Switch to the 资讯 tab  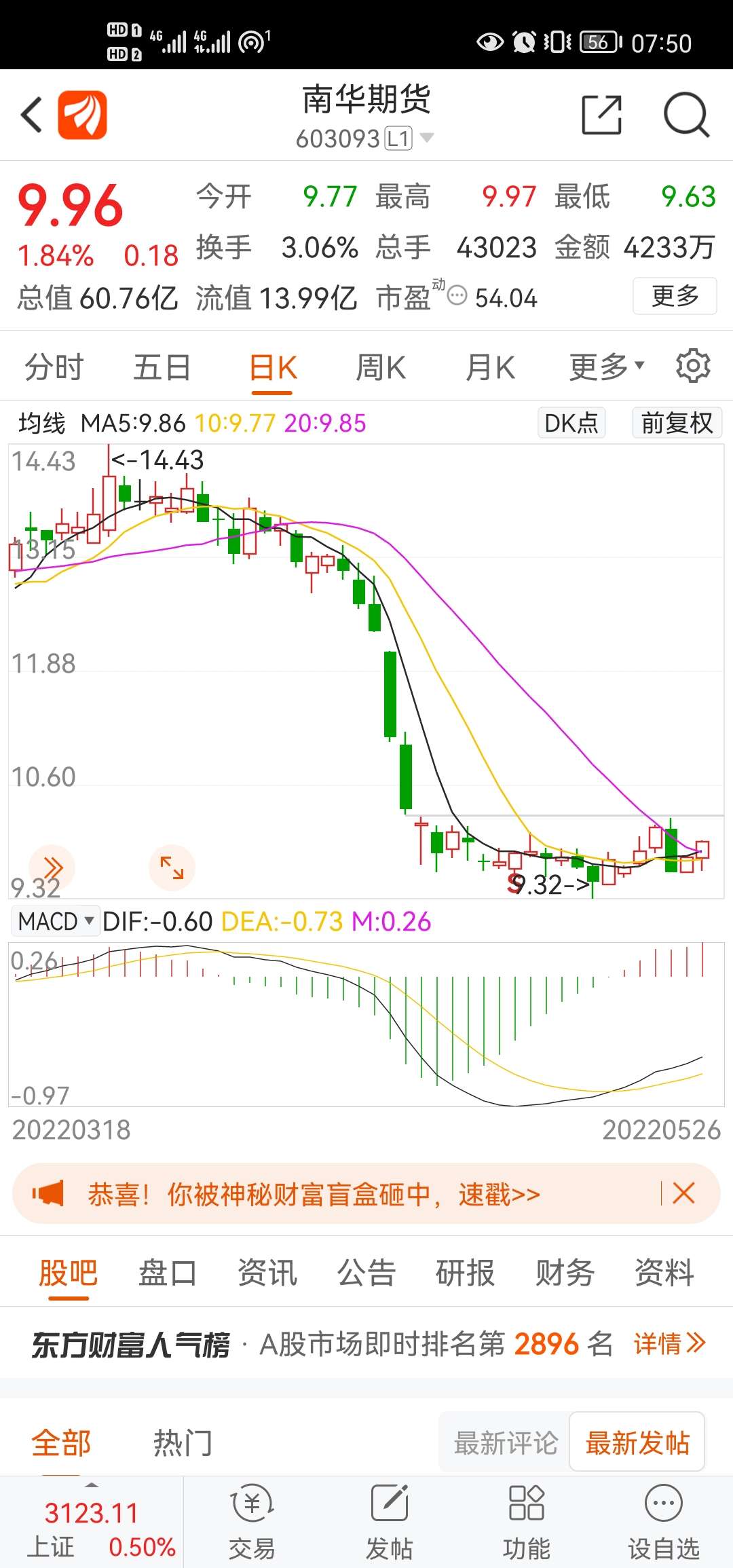(x=267, y=1273)
